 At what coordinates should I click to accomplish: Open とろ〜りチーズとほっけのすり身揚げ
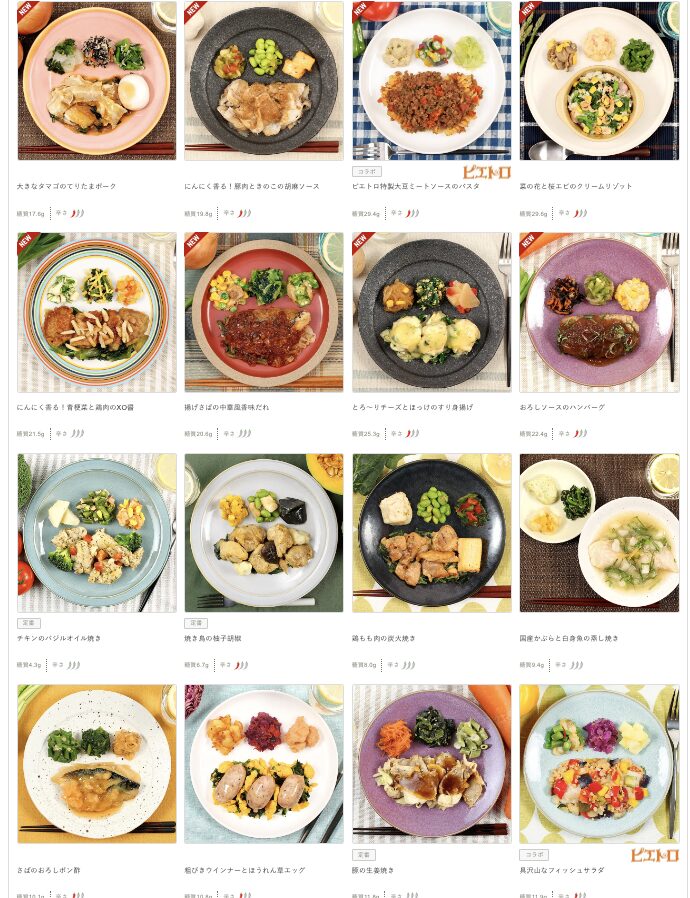point(431,312)
